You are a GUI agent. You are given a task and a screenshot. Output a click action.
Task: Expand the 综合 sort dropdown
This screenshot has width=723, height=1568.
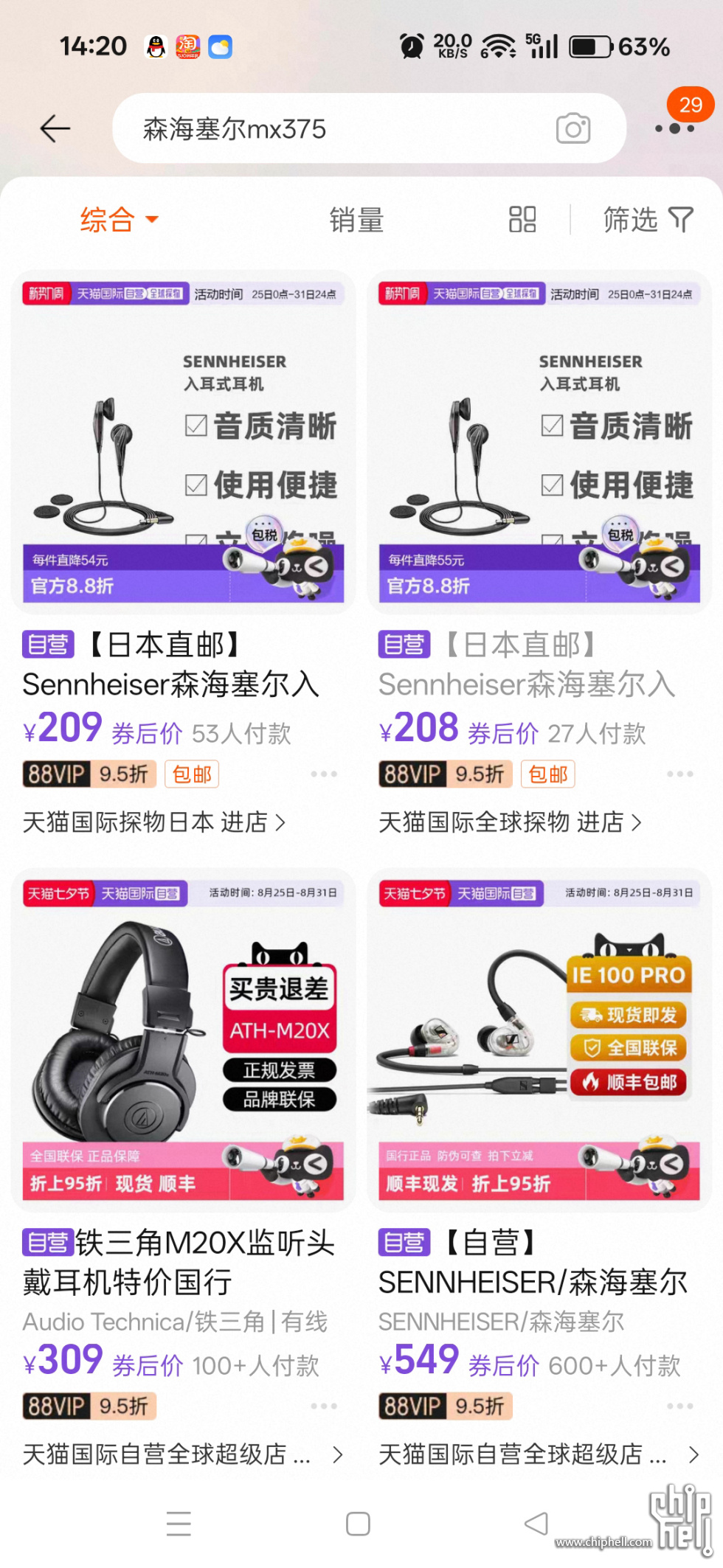(118, 220)
